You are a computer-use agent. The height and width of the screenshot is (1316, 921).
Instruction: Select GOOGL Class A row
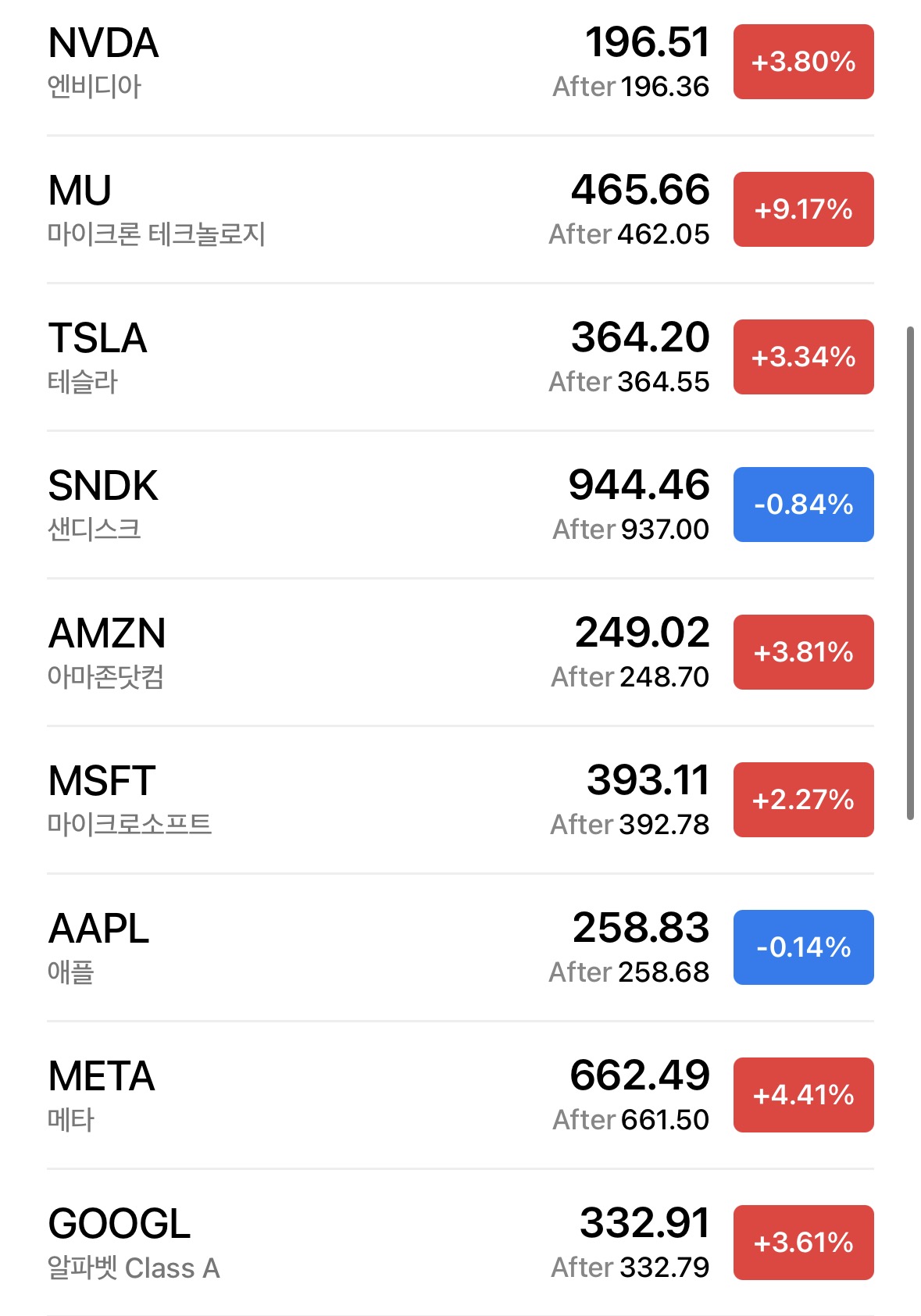point(312,1243)
